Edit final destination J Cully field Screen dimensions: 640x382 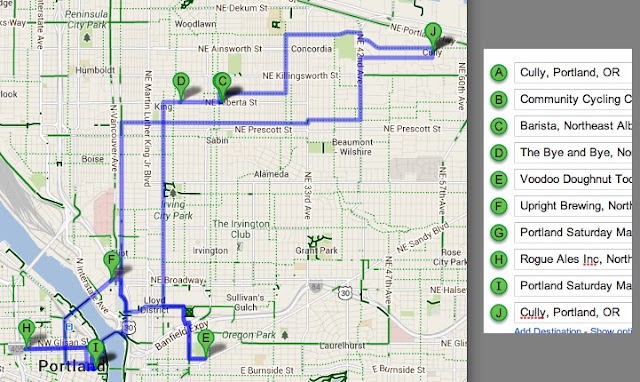(x=573, y=313)
